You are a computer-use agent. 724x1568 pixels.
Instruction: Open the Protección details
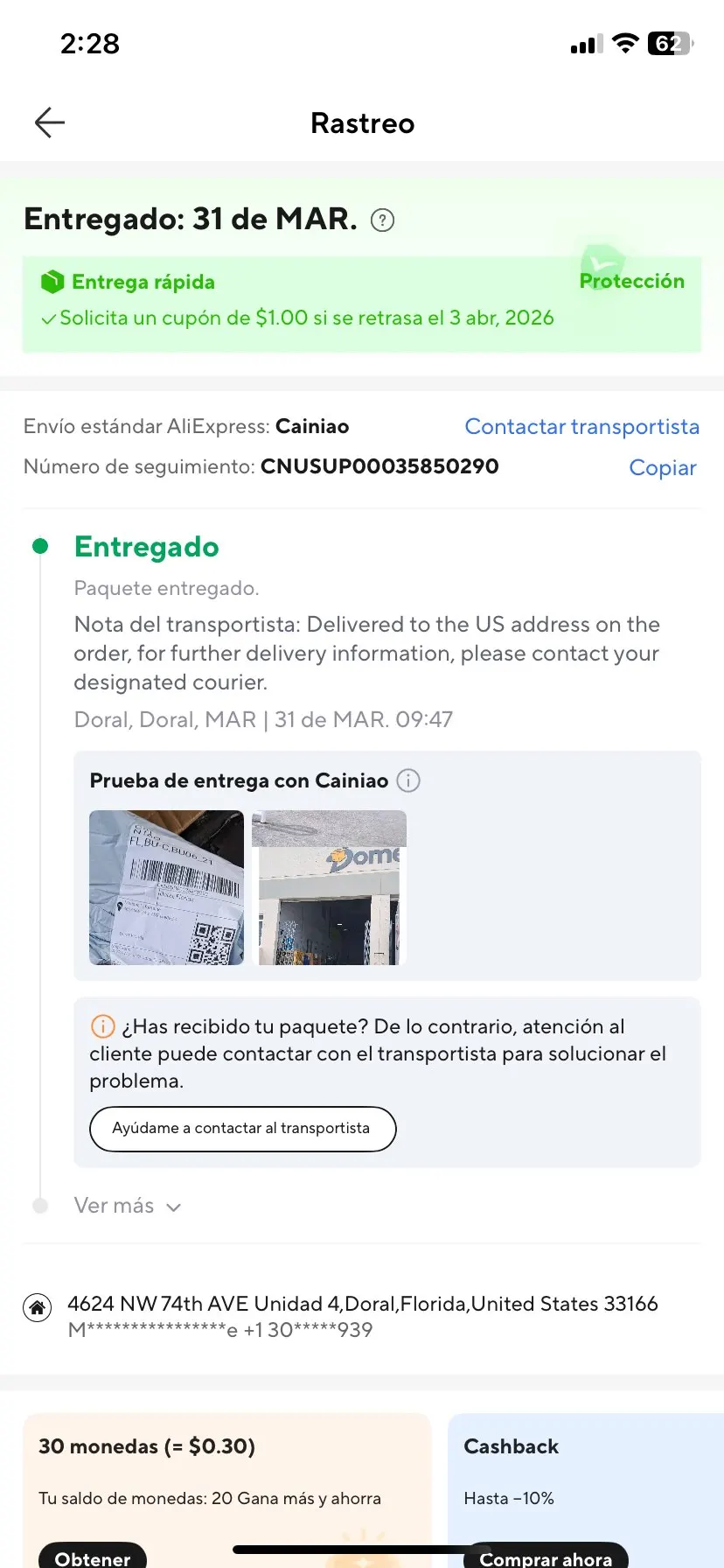(631, 280)
